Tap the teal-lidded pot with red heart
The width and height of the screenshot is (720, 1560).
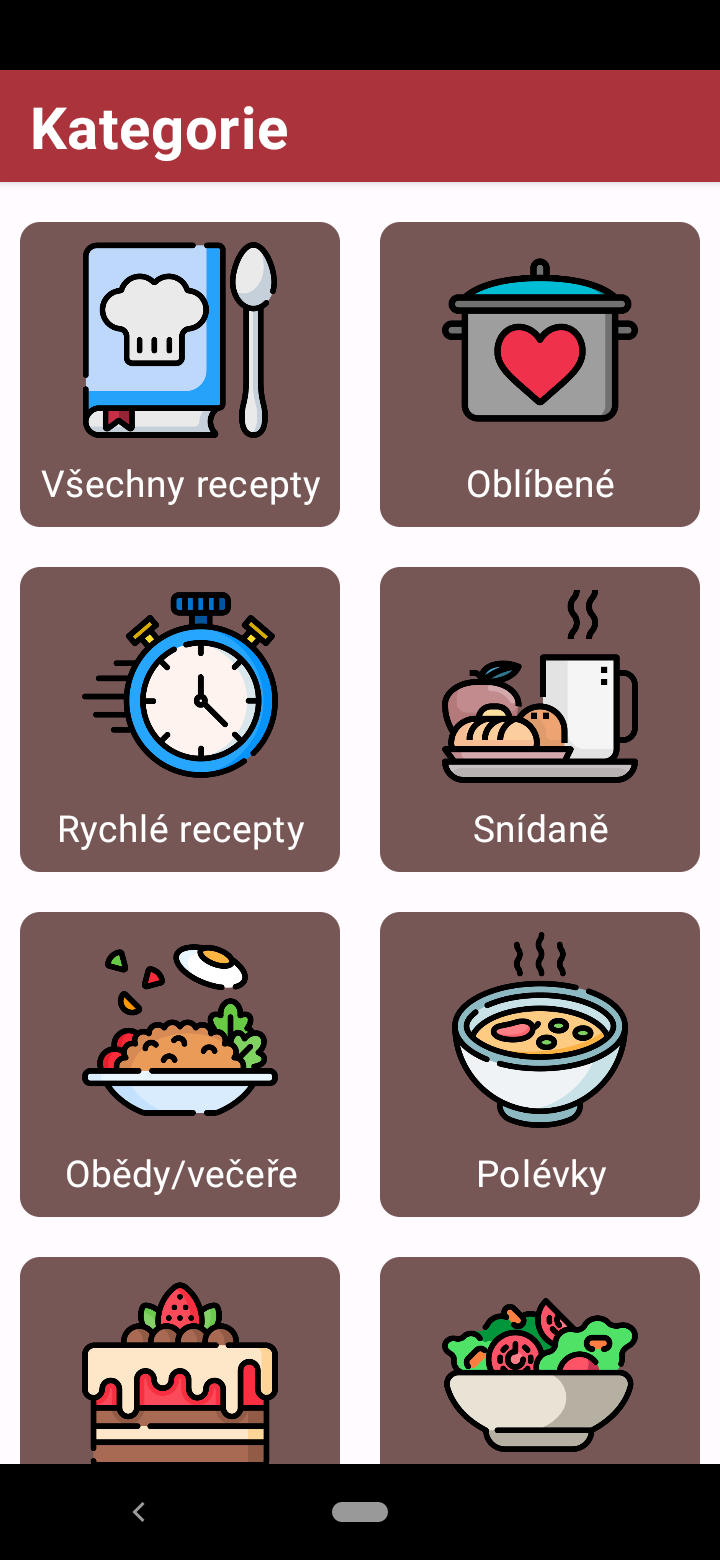pos(540,340)
